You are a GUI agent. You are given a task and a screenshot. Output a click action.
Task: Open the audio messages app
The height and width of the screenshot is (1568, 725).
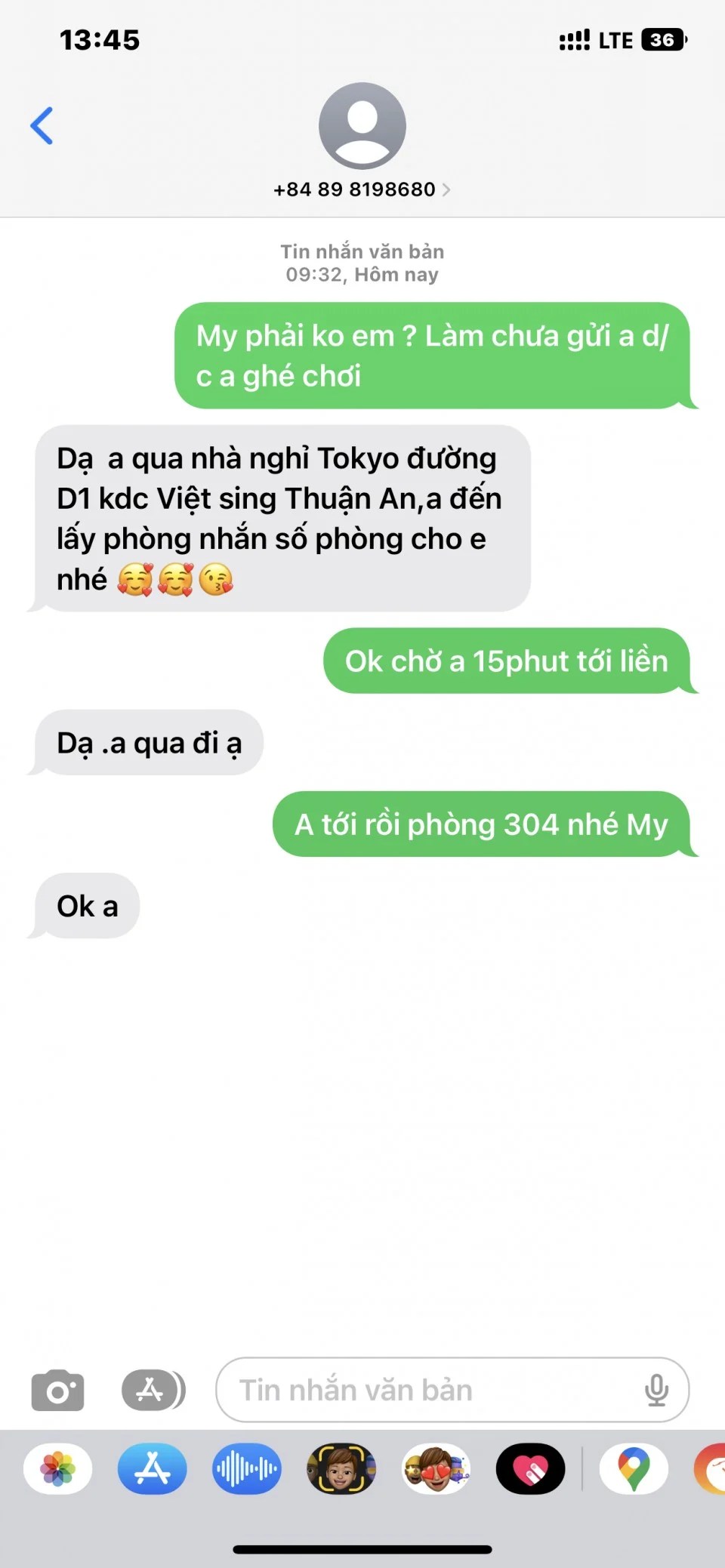click(246, 1468)
